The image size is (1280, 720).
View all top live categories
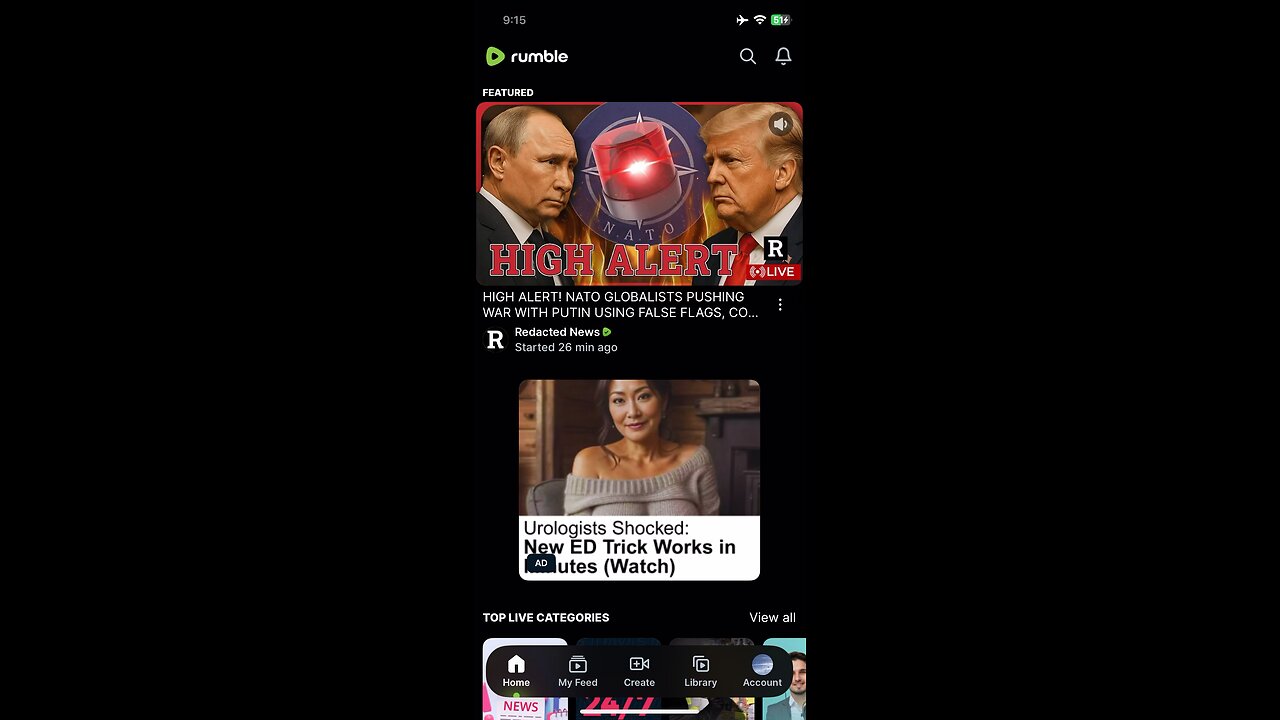point(772,617)
